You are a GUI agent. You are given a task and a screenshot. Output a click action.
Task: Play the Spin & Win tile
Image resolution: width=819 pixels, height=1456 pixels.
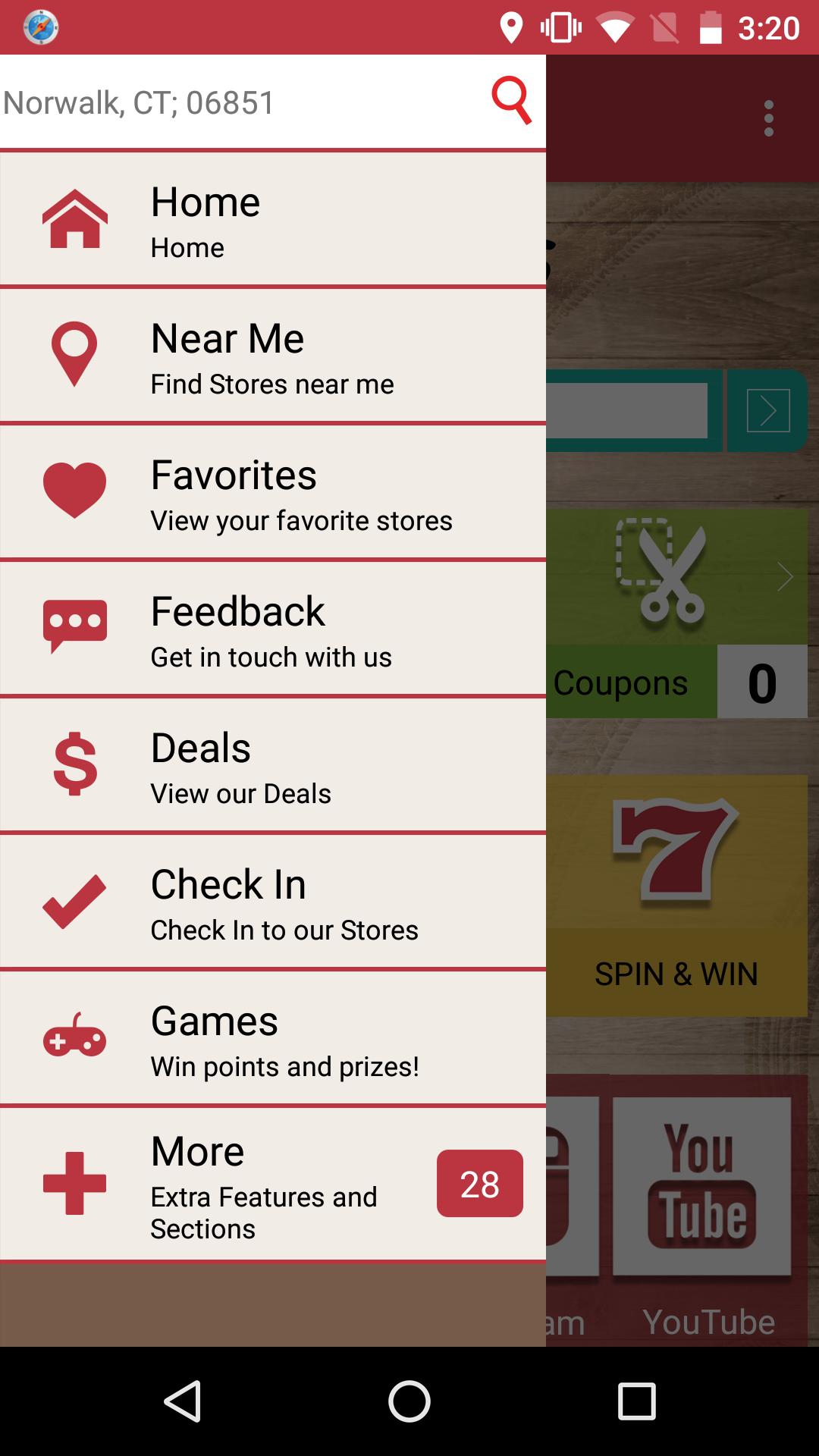(675, 895)
